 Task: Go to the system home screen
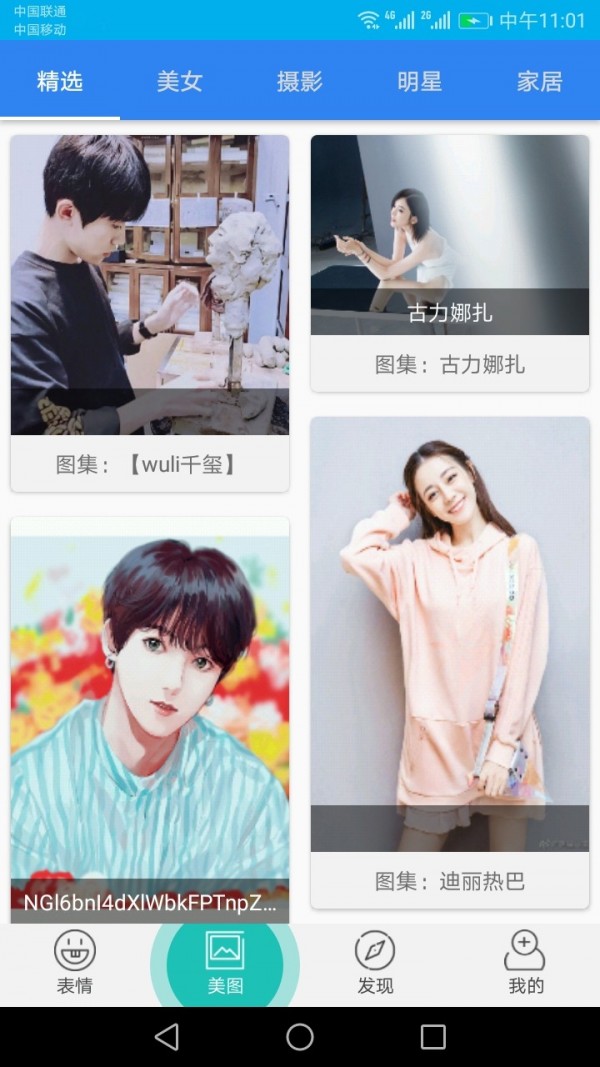click(x=300, y=1036)
